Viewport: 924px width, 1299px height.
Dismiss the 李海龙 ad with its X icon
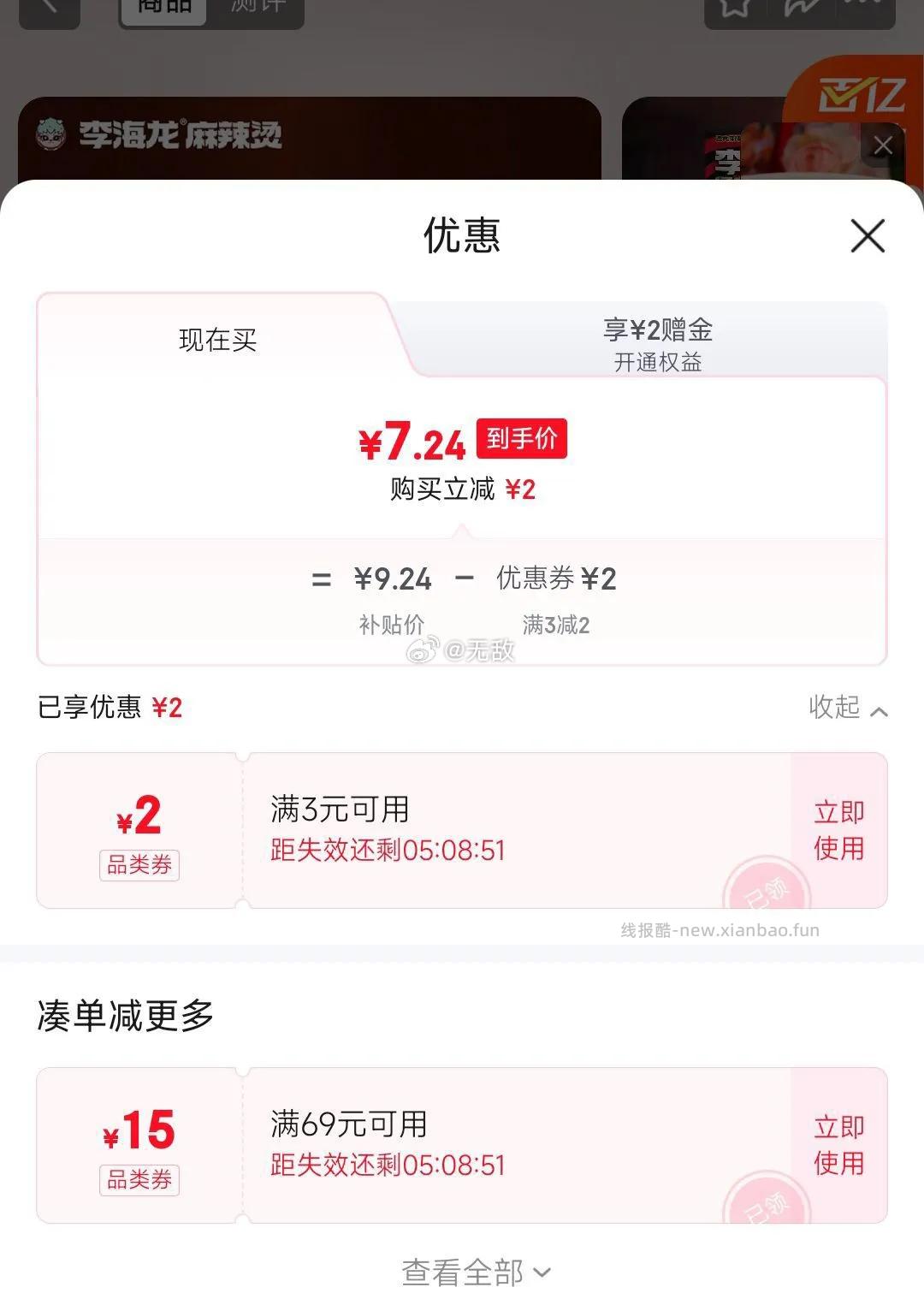[885, 144]
